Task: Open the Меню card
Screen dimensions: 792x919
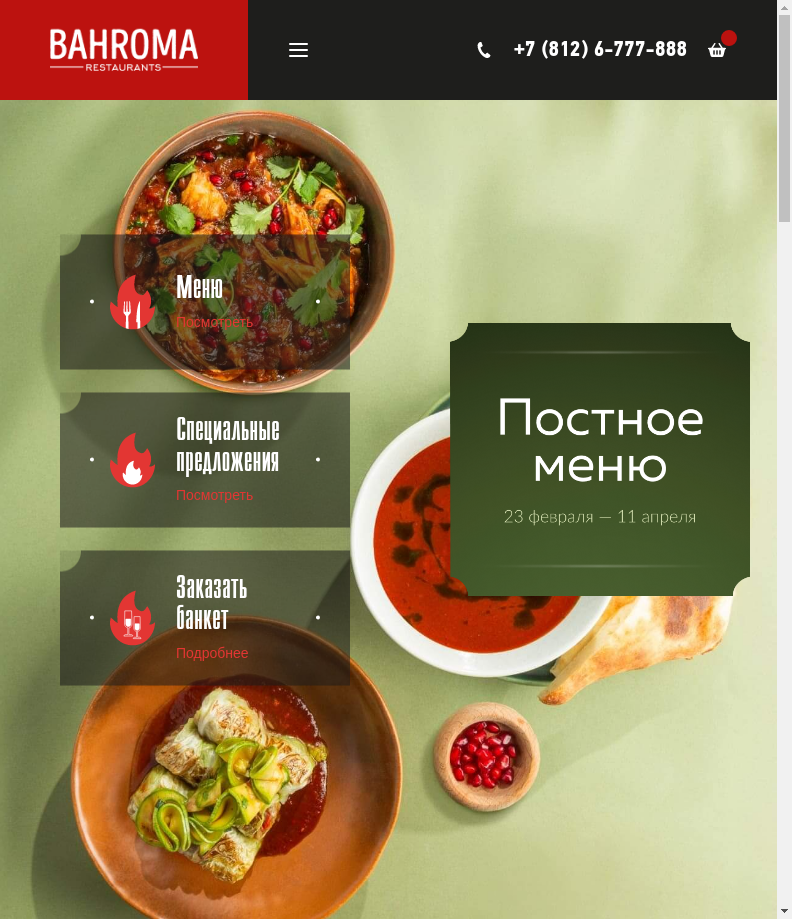Action: coord(205,302)
